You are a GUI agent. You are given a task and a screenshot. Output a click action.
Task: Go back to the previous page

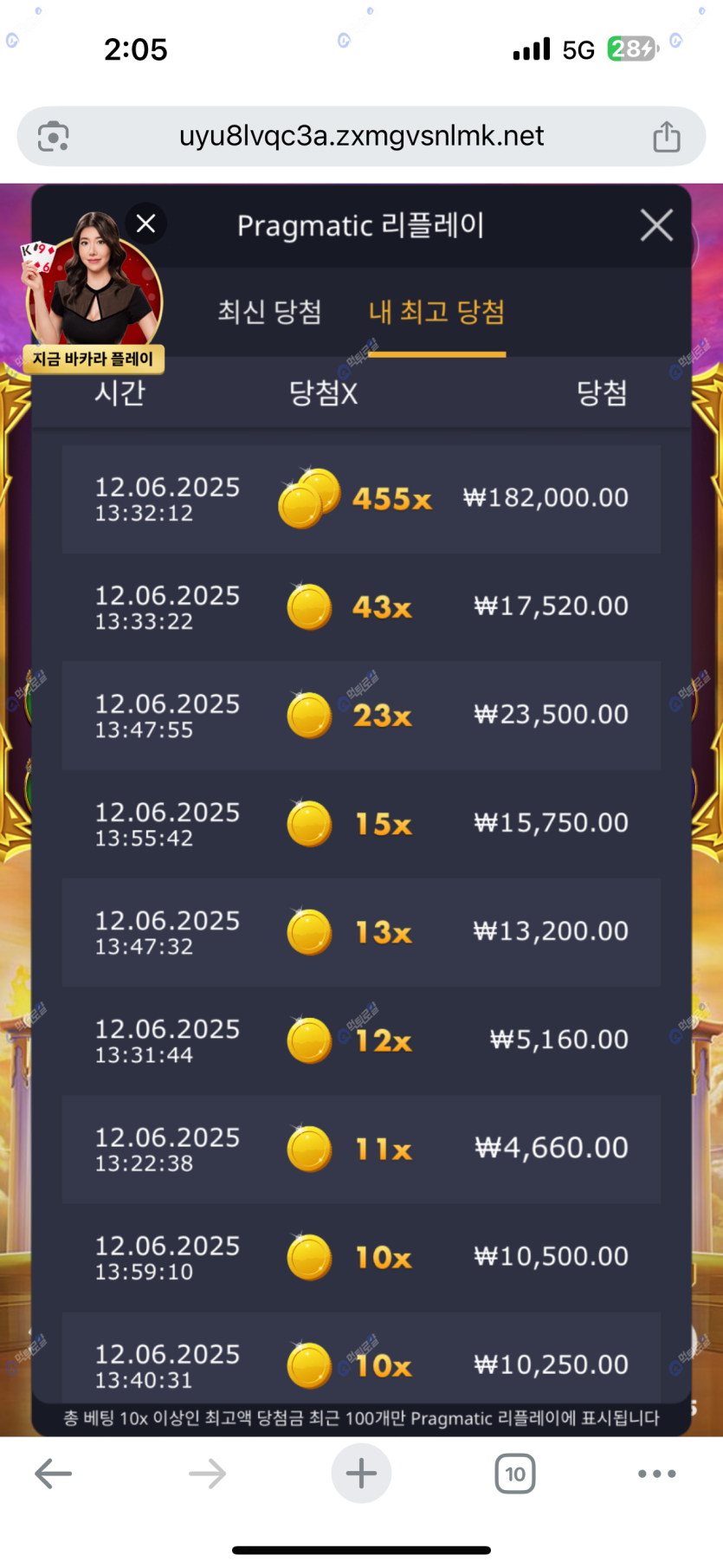pos(54,1474)
